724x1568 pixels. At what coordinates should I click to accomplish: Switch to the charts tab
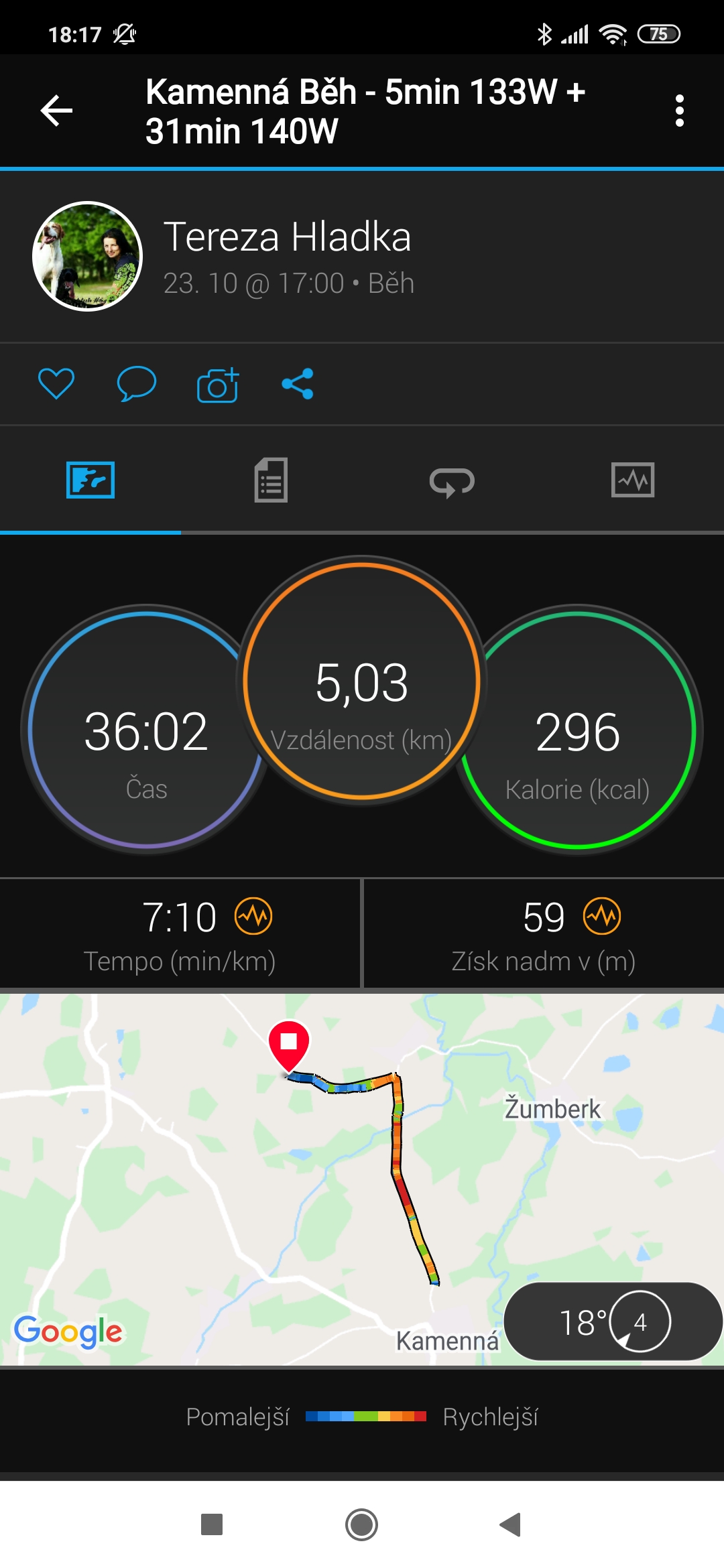point(633,480)
